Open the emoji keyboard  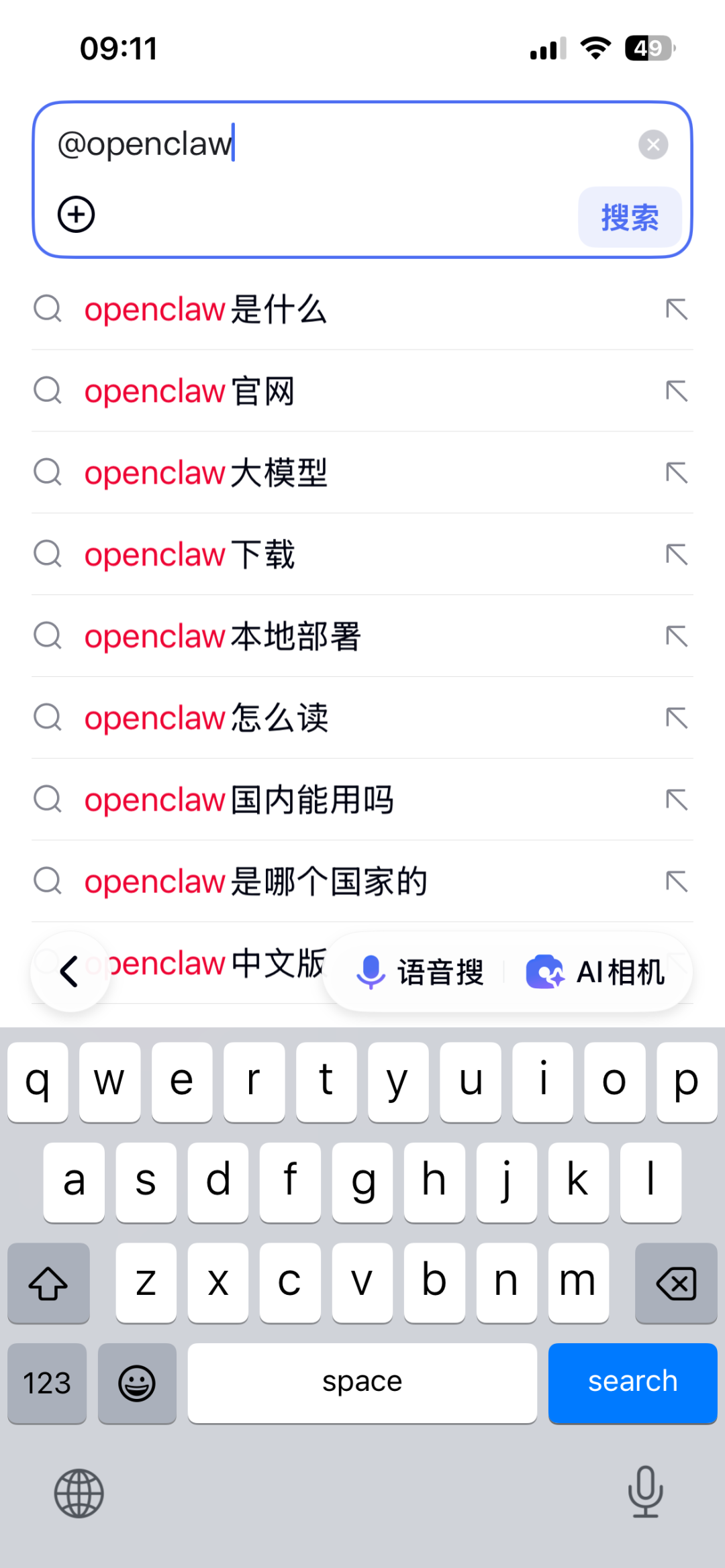click(137, 1383)
